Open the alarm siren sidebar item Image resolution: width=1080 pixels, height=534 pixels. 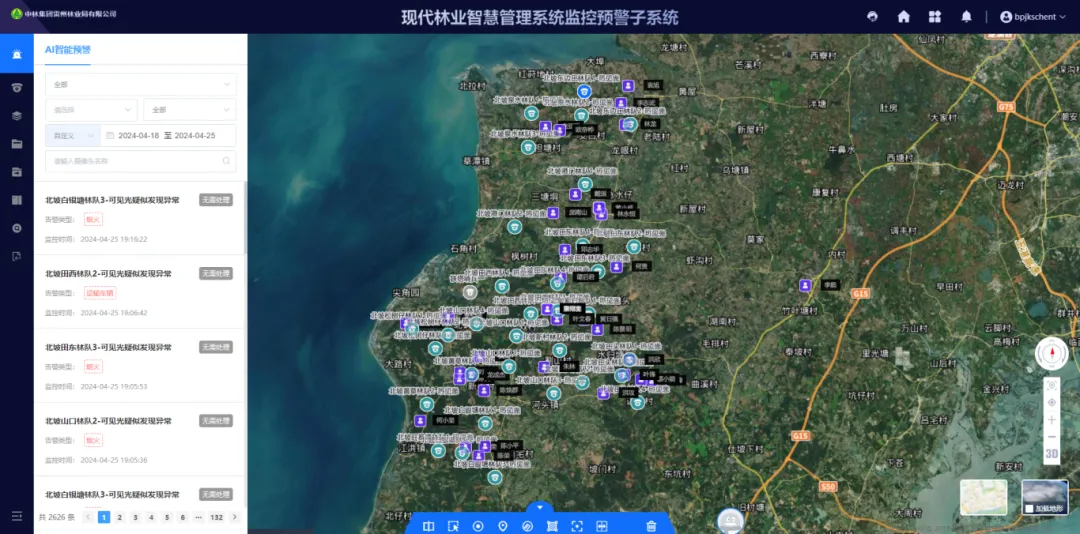pyautogui.click(x=17, y=54)
